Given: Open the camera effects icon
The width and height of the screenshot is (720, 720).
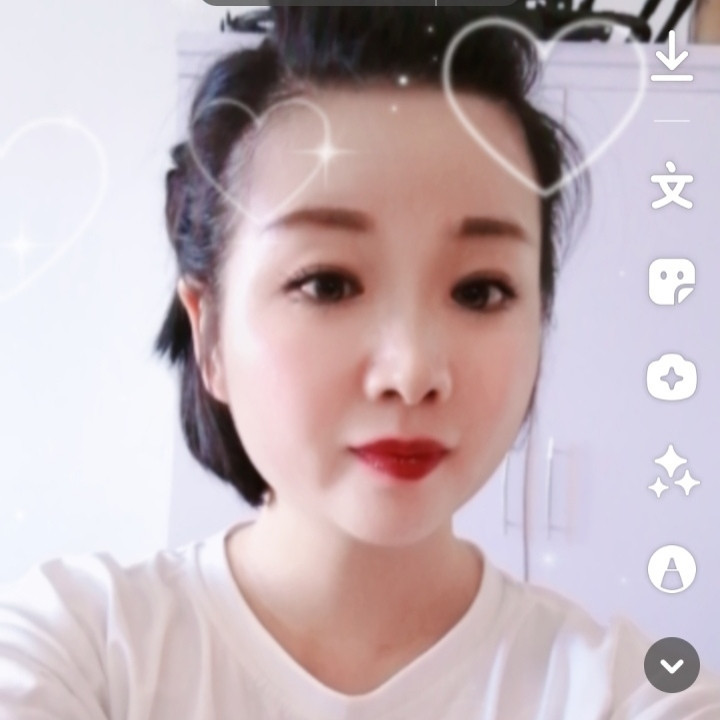Looking at the screenshot, I should (x=671, y=378).
